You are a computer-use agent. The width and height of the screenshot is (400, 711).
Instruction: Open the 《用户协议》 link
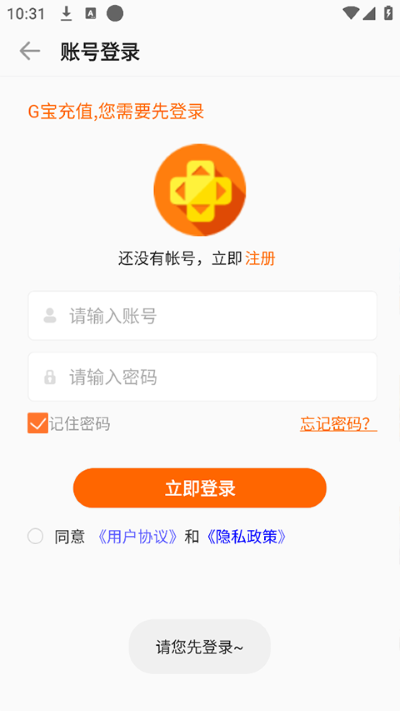138,537
